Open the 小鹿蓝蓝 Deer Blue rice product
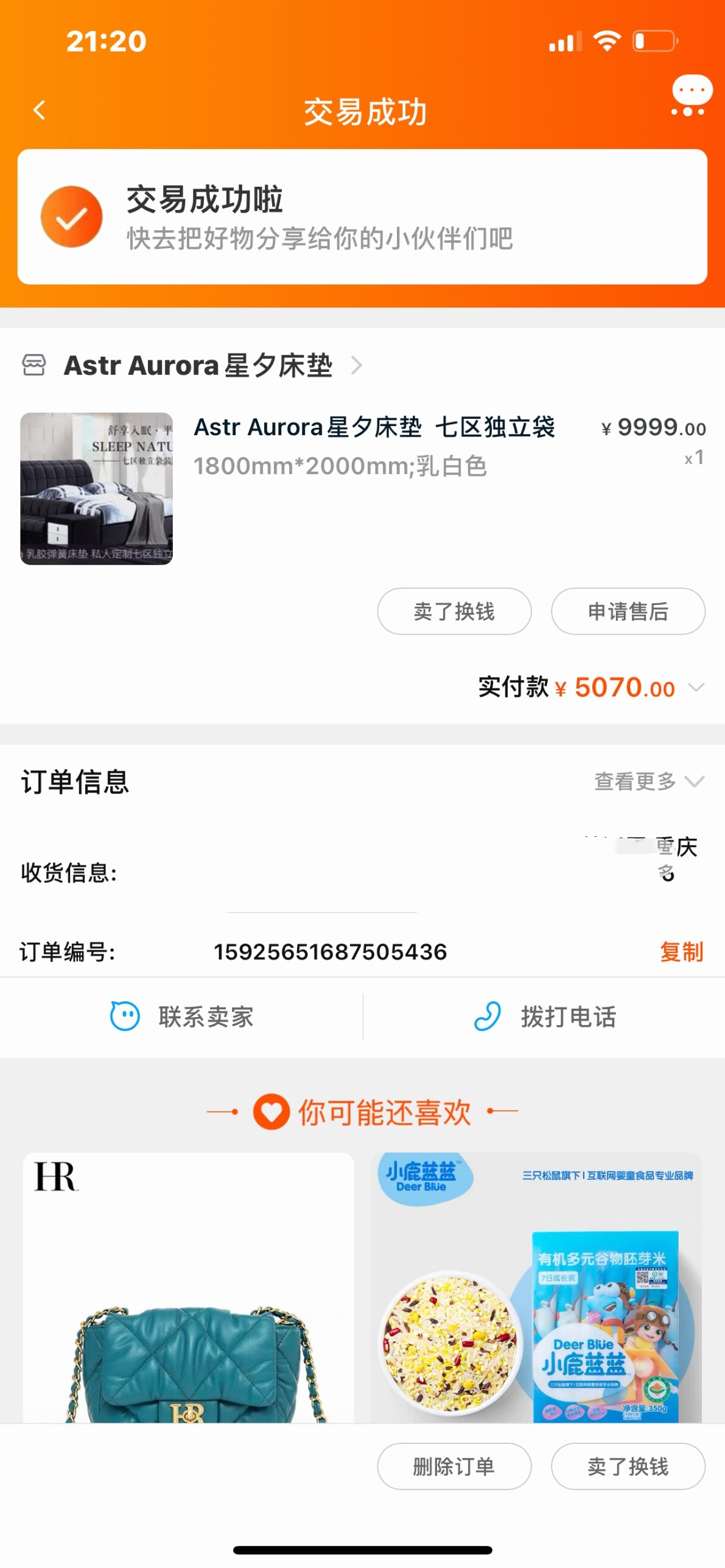The height and width of the screenshot is (1568, 725). 536,1287
